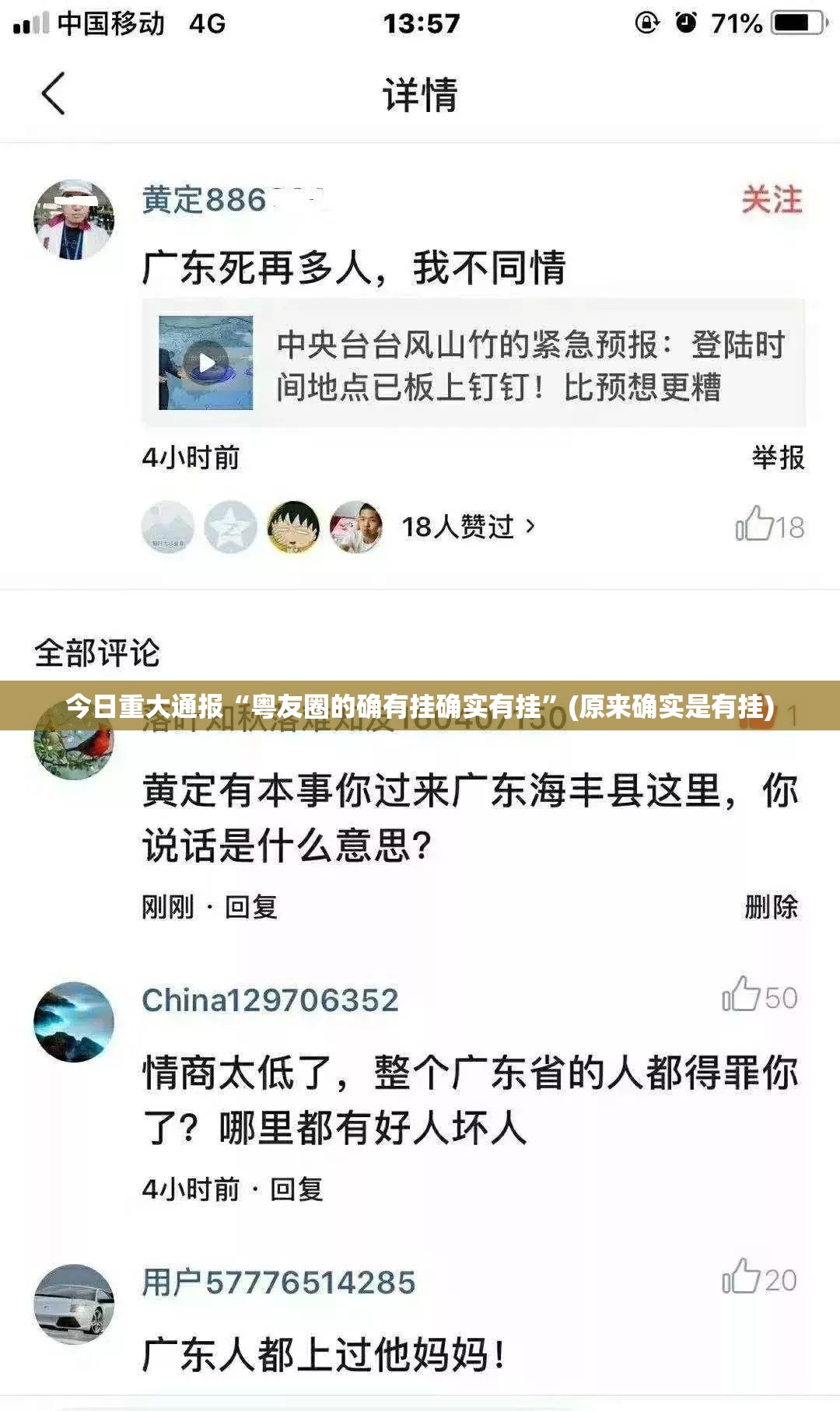The image size is (840, 1411).
Task: Delete your comment with 删除
Action: pos(771,907)
